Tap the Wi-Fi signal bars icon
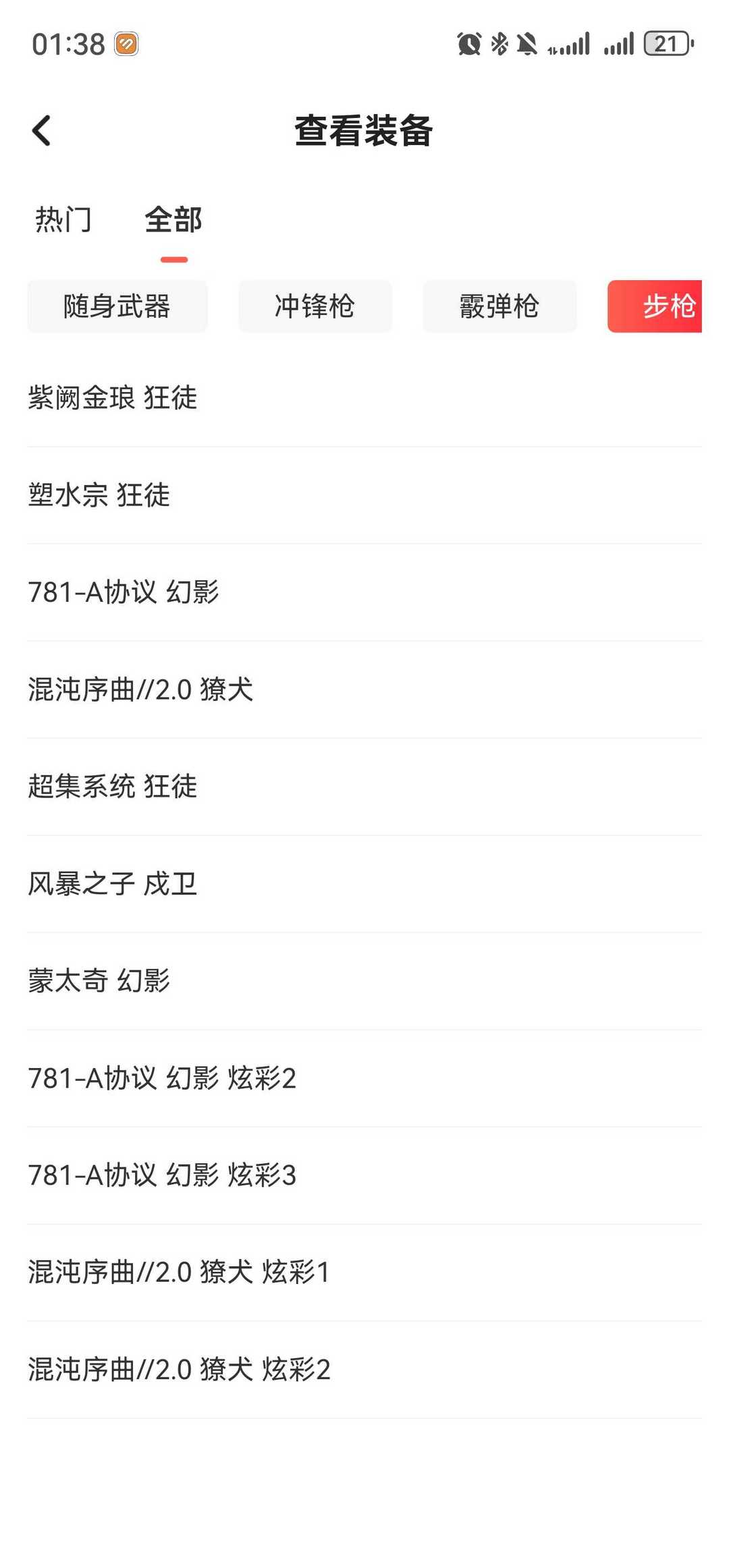Image resolution: width=729 pixels, height=1568 pixels. coord(618,43)
